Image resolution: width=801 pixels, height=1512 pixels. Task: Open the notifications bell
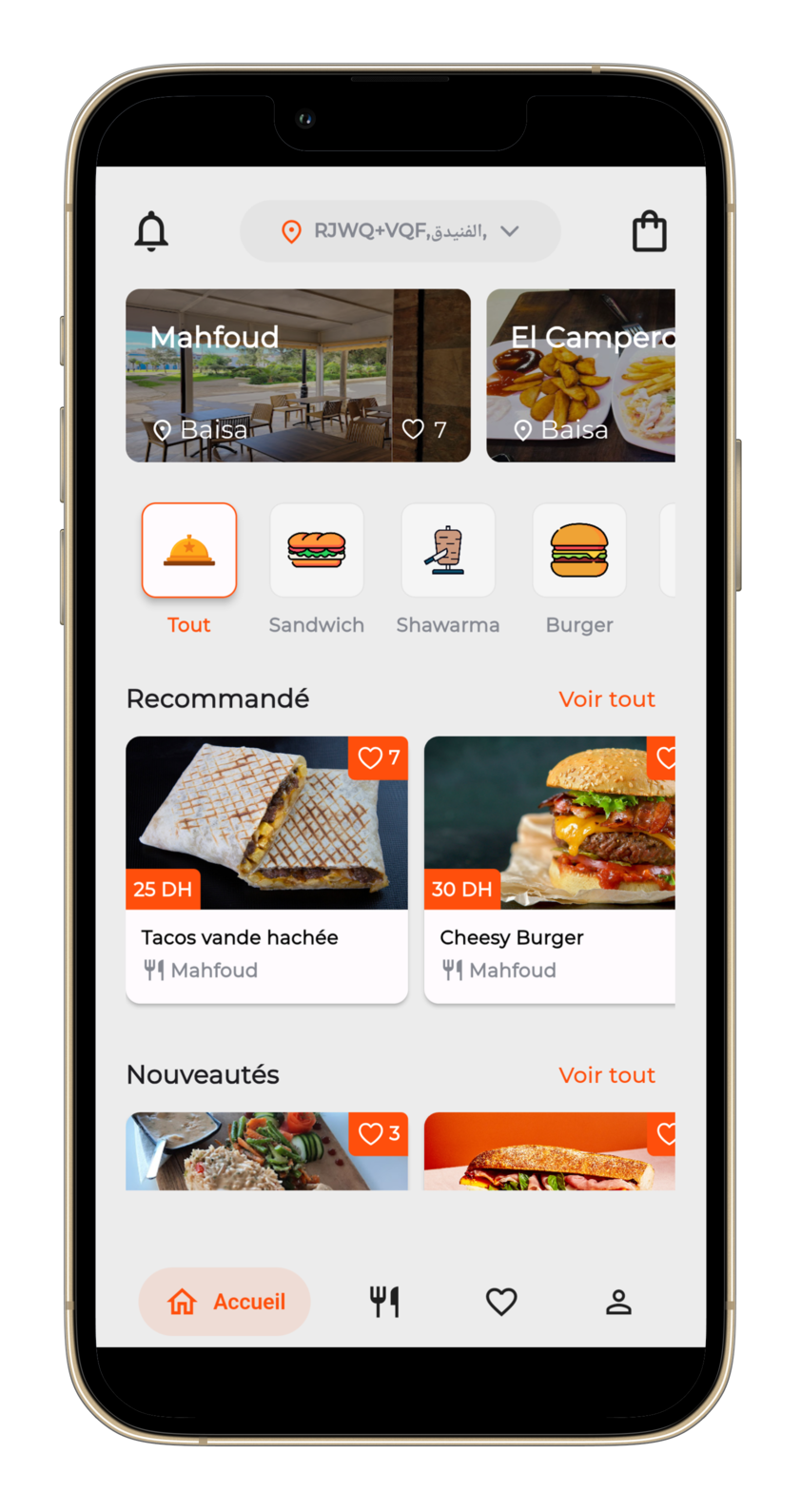[151, 231]
